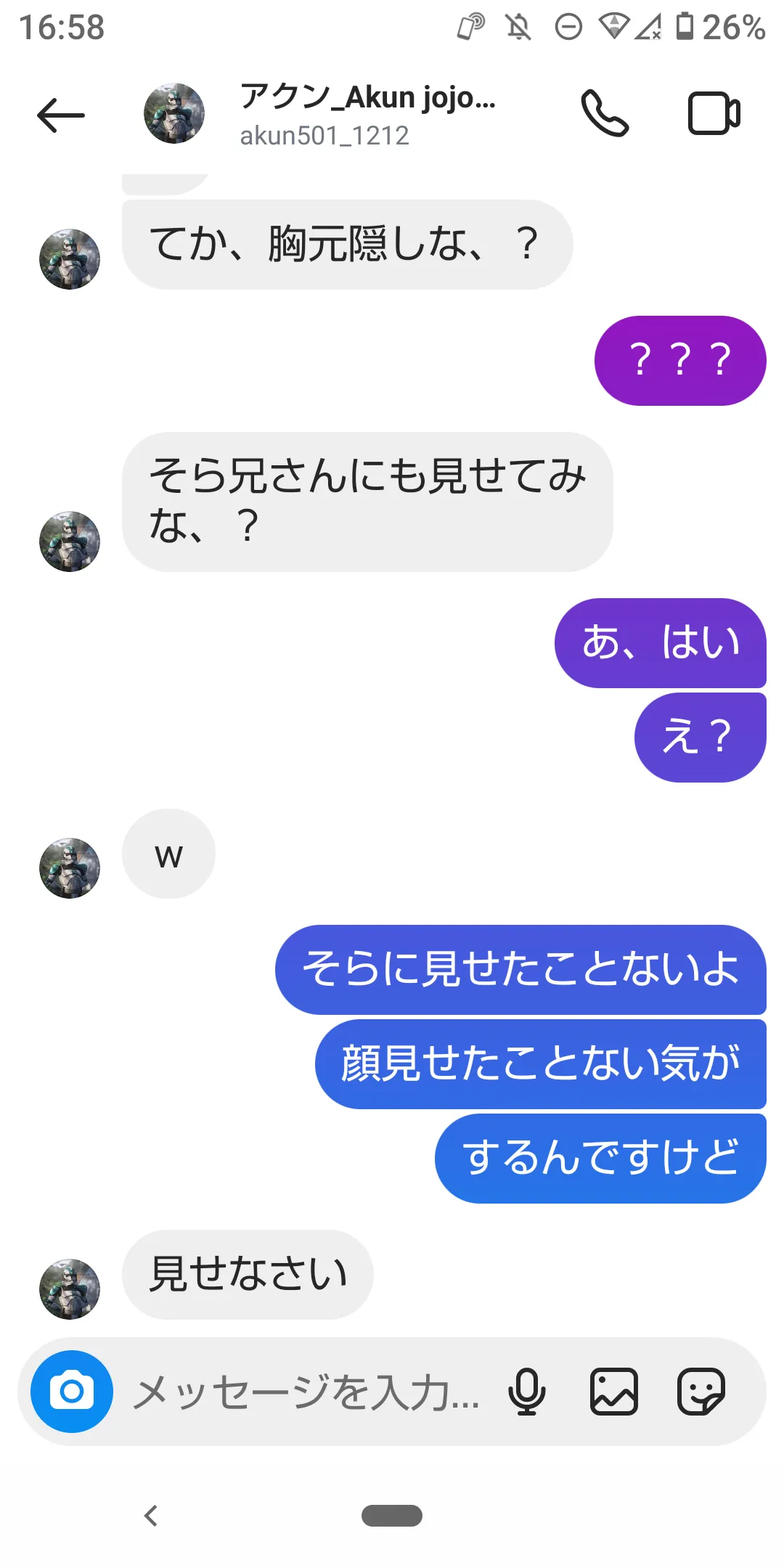
Task: Record a voice message with the microphone
Action: (526, 1392)
